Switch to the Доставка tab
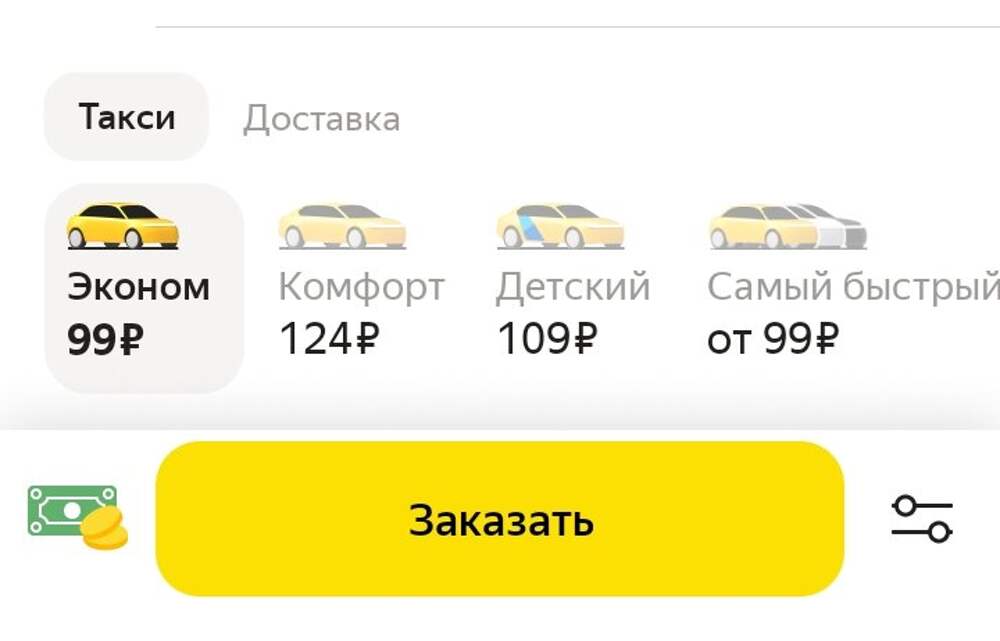Image resolution: width=1000 pixels, height=641 pixels. (321, 119)
